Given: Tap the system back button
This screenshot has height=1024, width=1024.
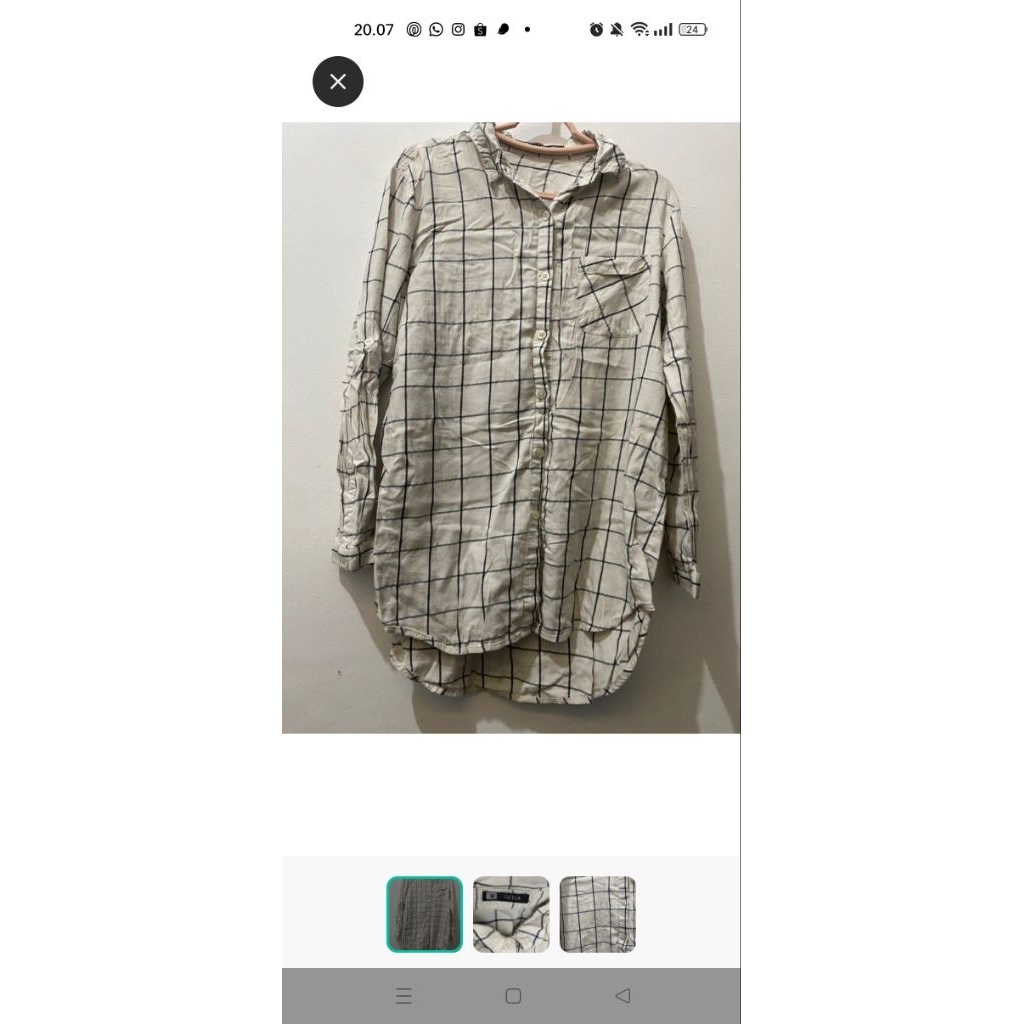Looking at the screenshot, I should tap(622, 995).
